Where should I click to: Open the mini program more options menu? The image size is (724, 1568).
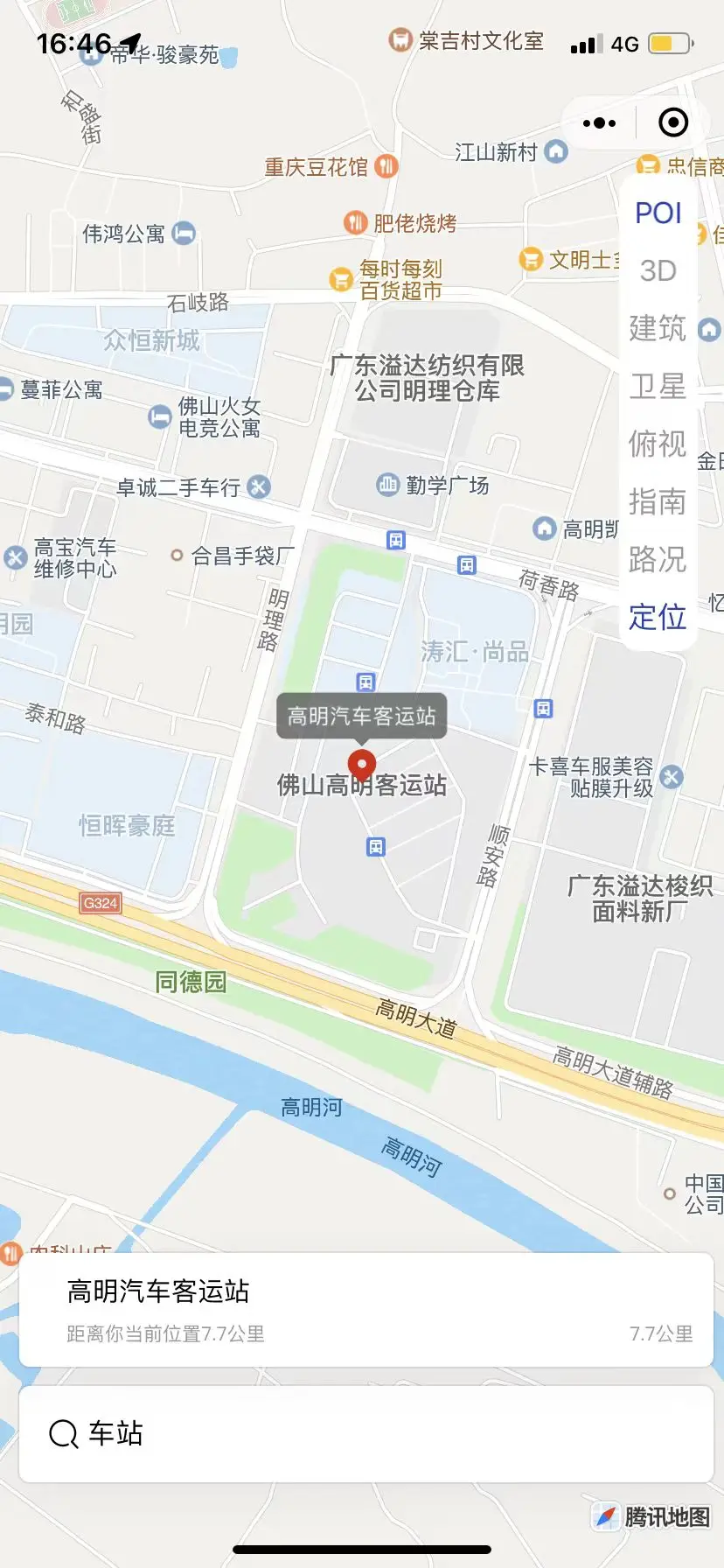tap(599, 123)
